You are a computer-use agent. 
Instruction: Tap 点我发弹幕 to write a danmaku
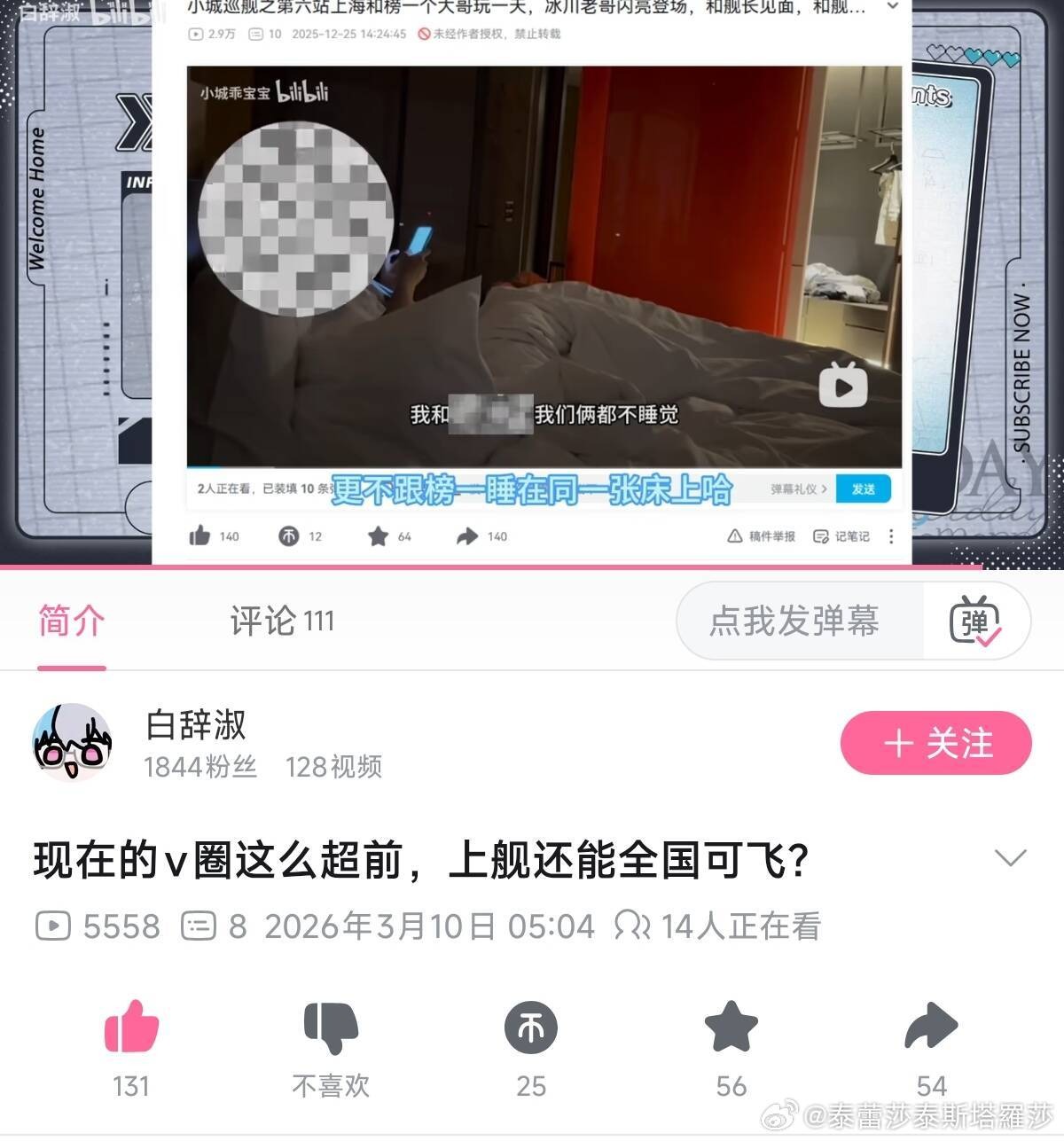click(794, 621)
